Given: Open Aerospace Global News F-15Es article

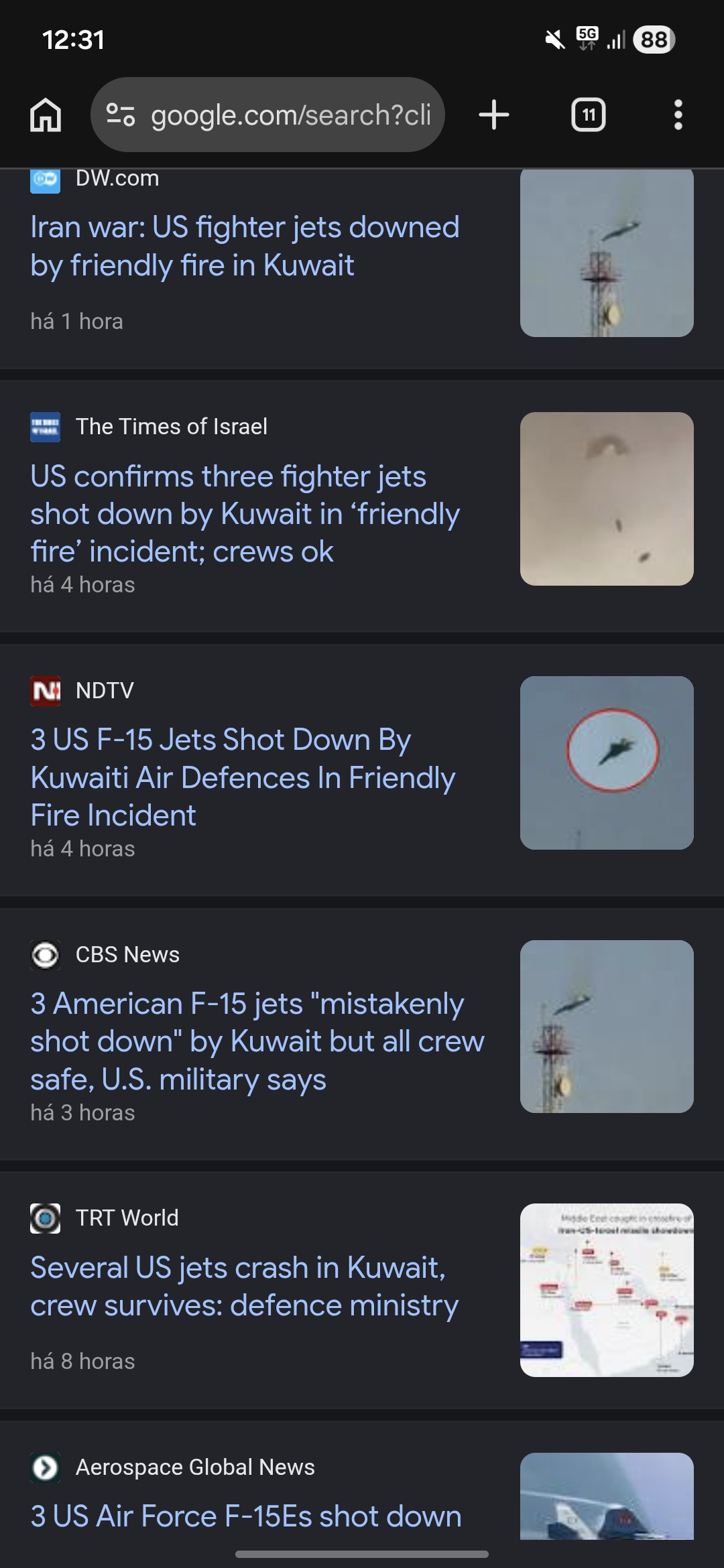Looking at the screenshot, I should click(x=246, y=1516).
